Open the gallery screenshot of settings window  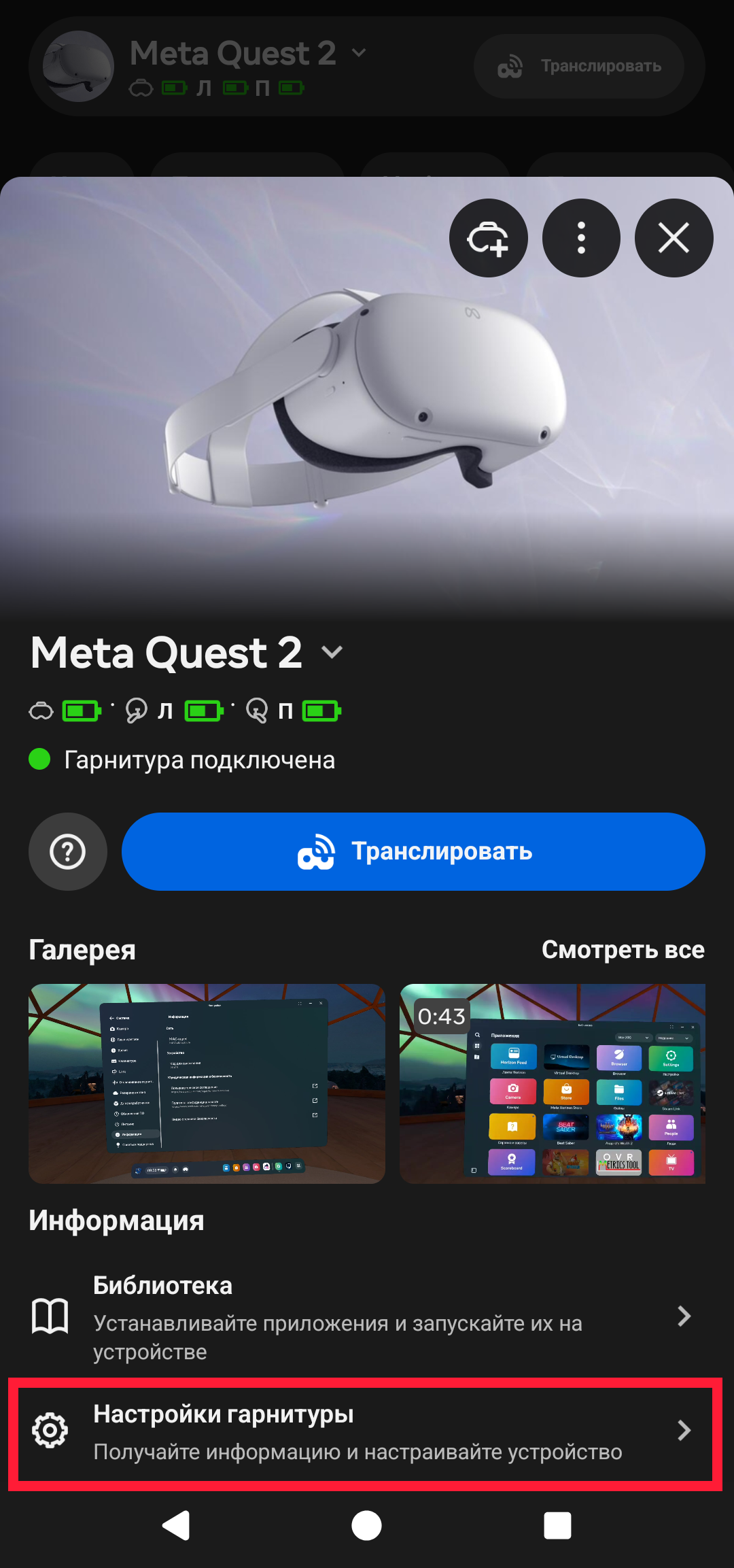click(x=207, y=1083)
